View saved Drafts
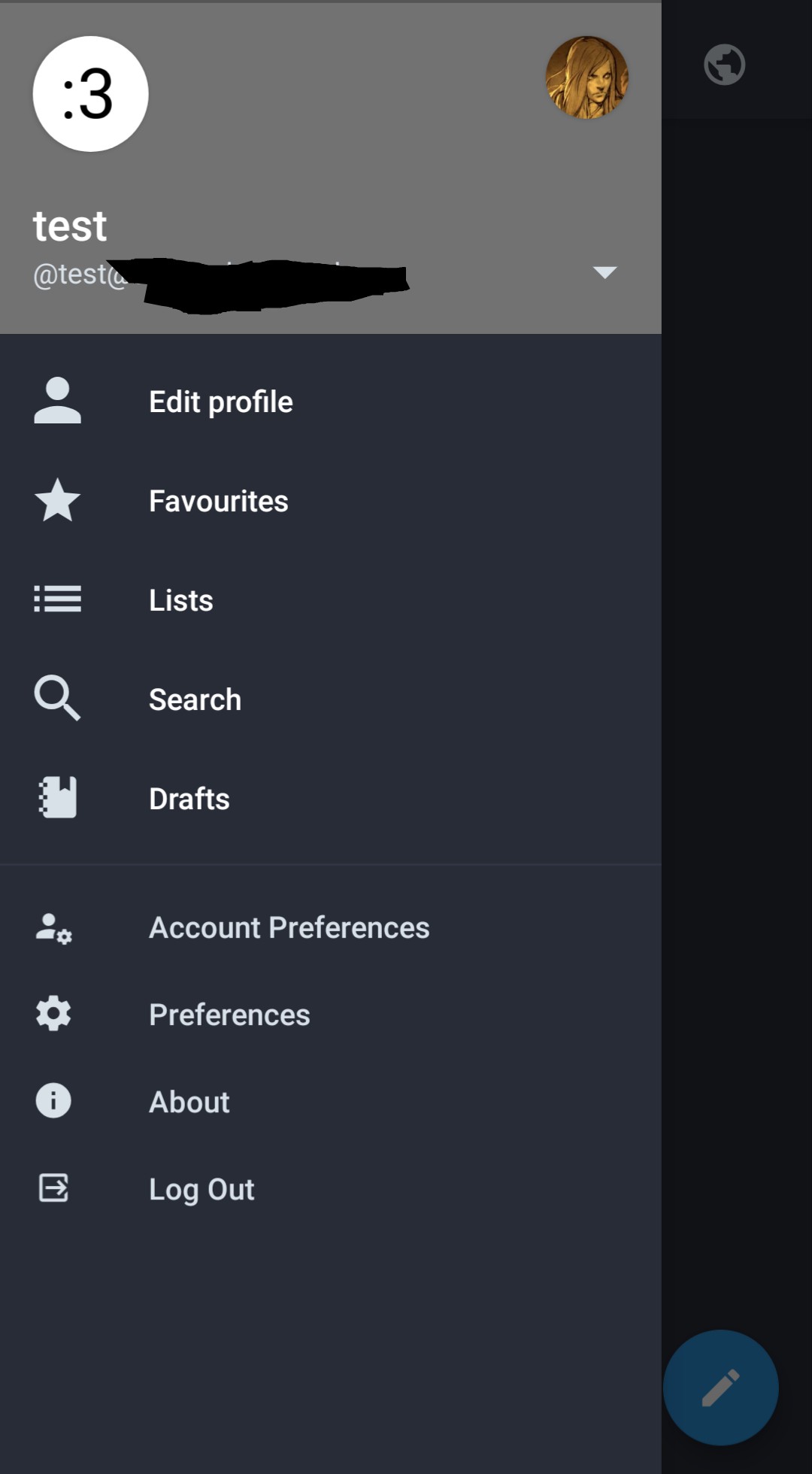Screen dimensions: 812x1474 [x=189, y=799]
